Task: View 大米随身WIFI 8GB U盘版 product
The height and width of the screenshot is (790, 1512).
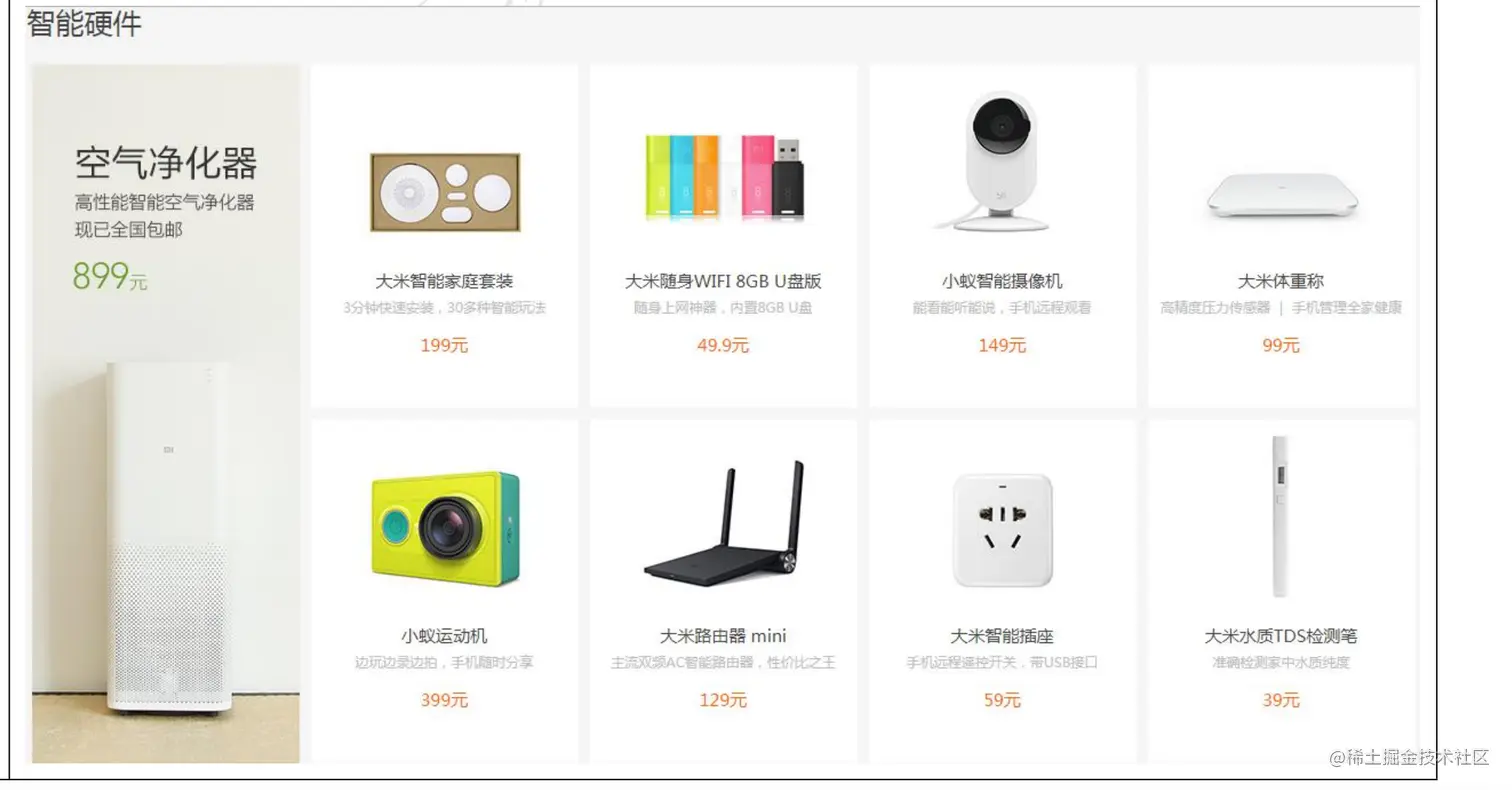Action: 723,236
